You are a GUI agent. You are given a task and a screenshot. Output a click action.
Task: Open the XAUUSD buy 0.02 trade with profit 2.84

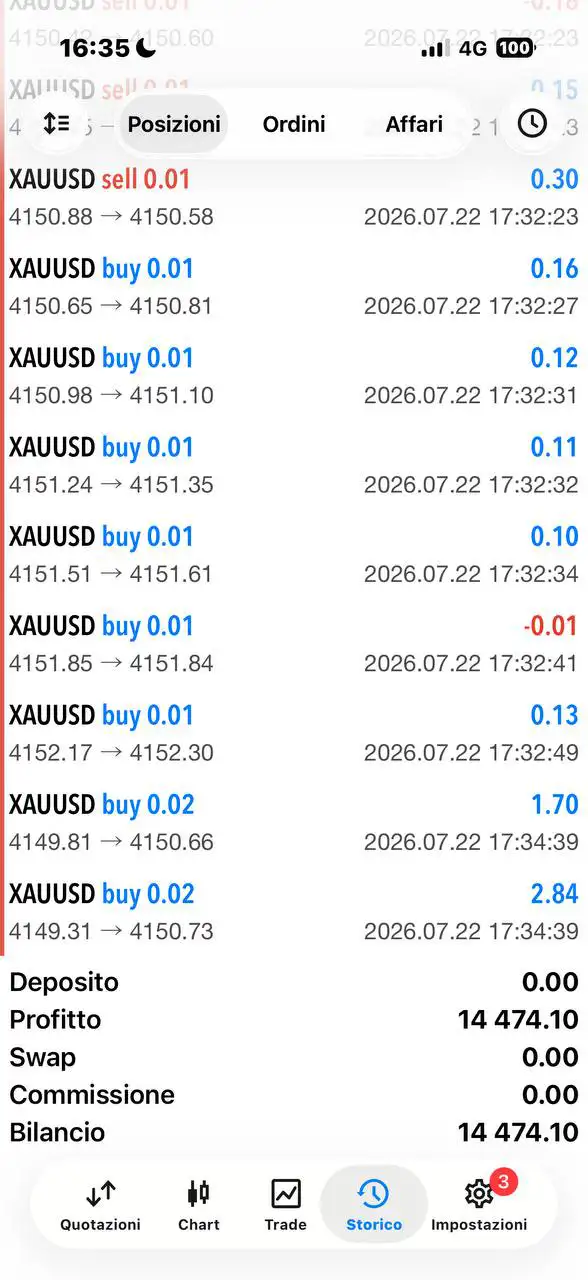(x=294, y=912)
